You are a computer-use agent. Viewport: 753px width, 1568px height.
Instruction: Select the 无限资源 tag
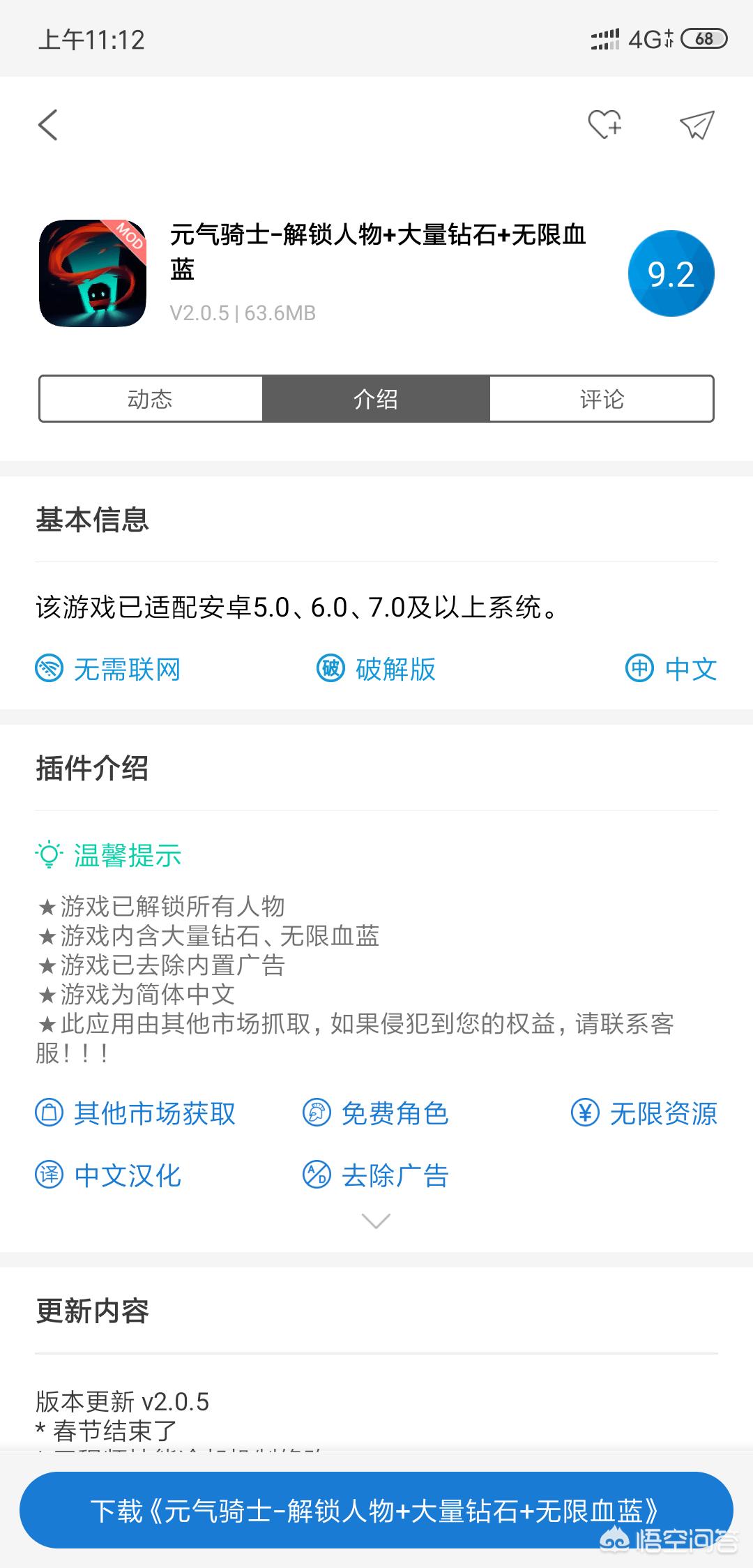tap(644, 1113)
